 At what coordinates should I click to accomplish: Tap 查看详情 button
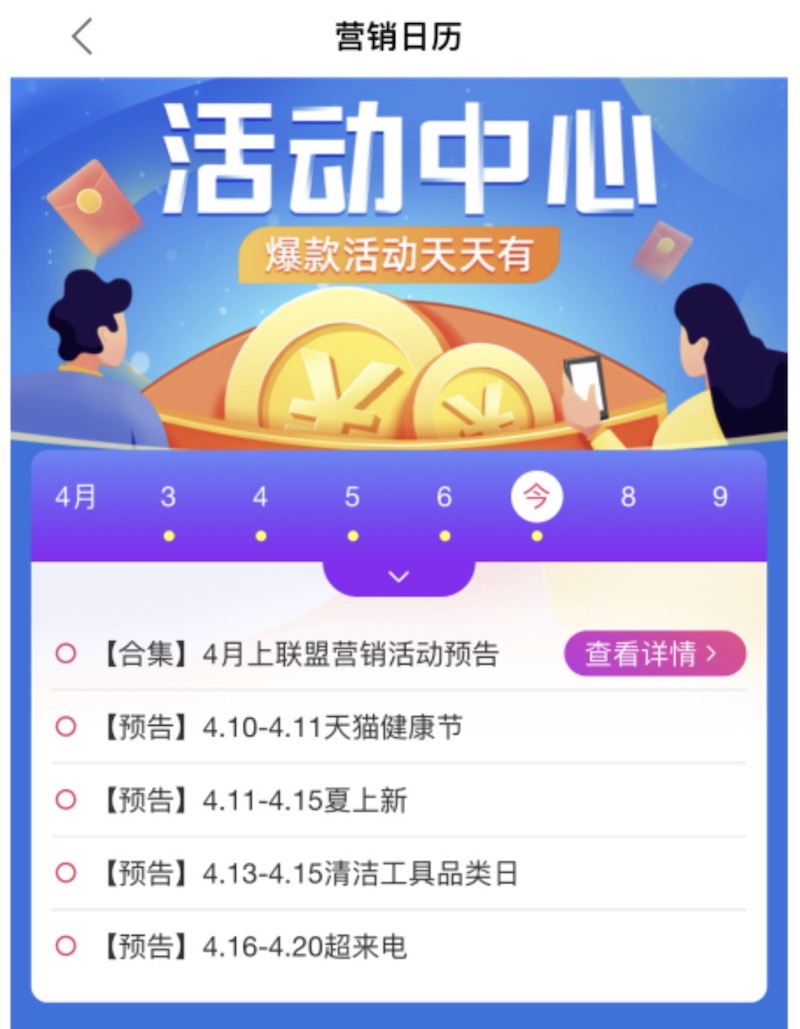[655, 654]
